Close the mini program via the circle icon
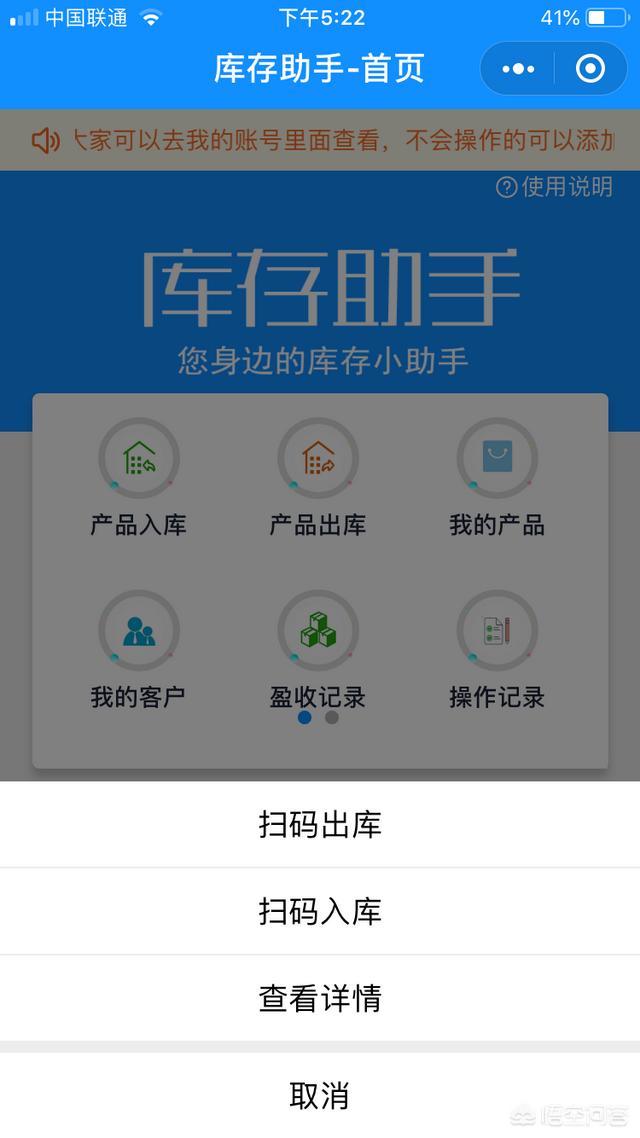 click(x=591, y=69)
